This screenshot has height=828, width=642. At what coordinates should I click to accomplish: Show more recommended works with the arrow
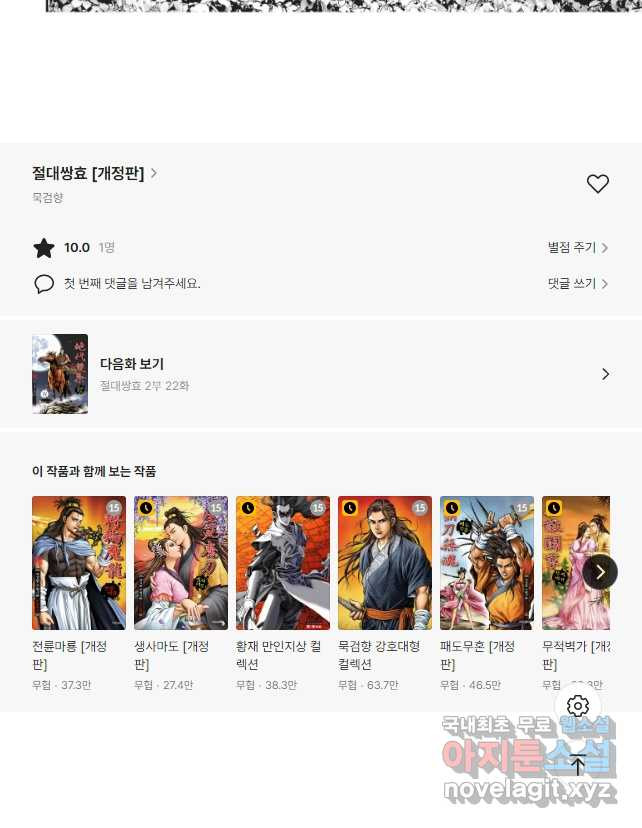pos(600,572)
